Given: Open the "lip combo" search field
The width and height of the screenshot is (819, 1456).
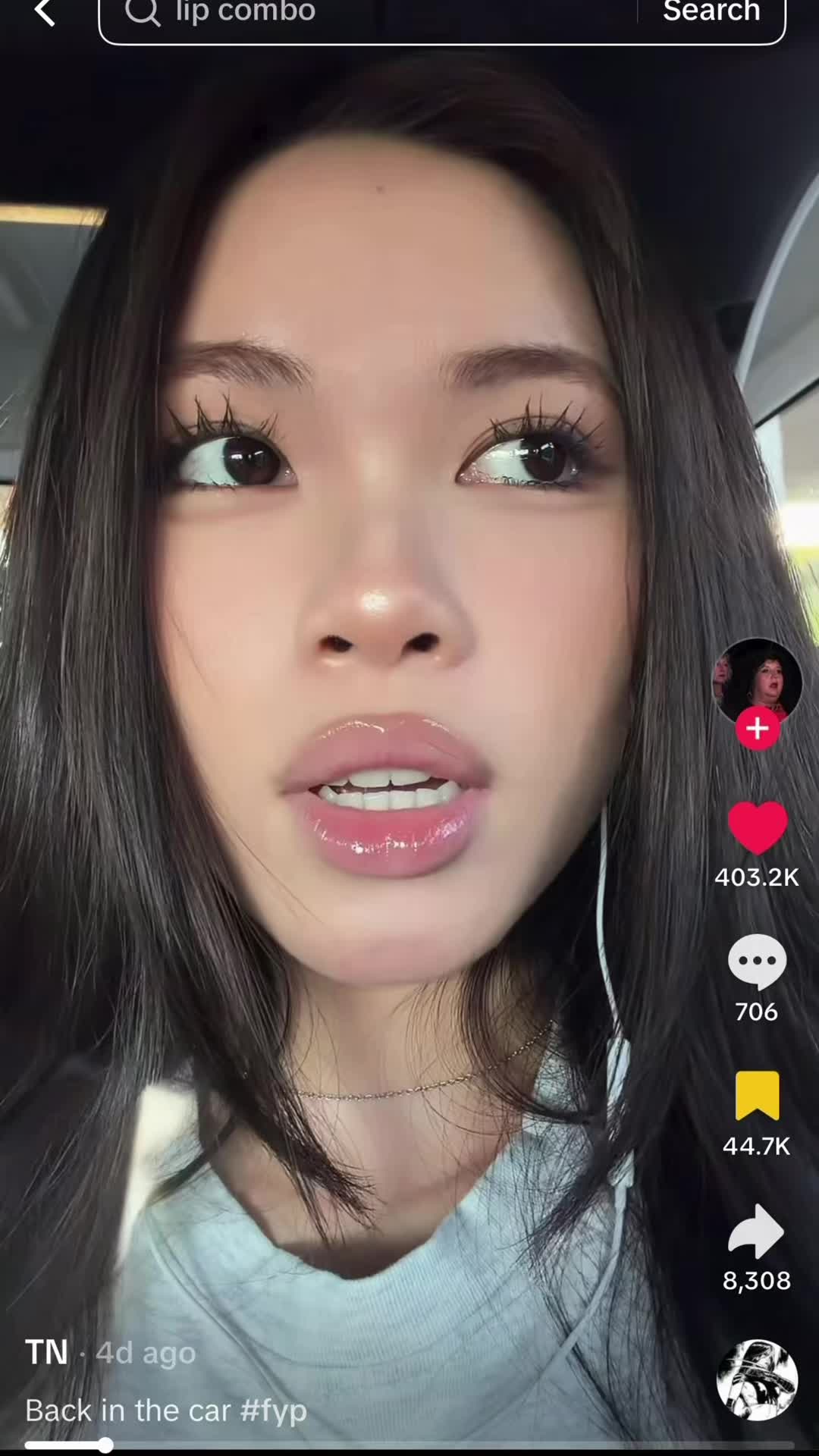Looking at the screenshot, I should click(364, 14).
